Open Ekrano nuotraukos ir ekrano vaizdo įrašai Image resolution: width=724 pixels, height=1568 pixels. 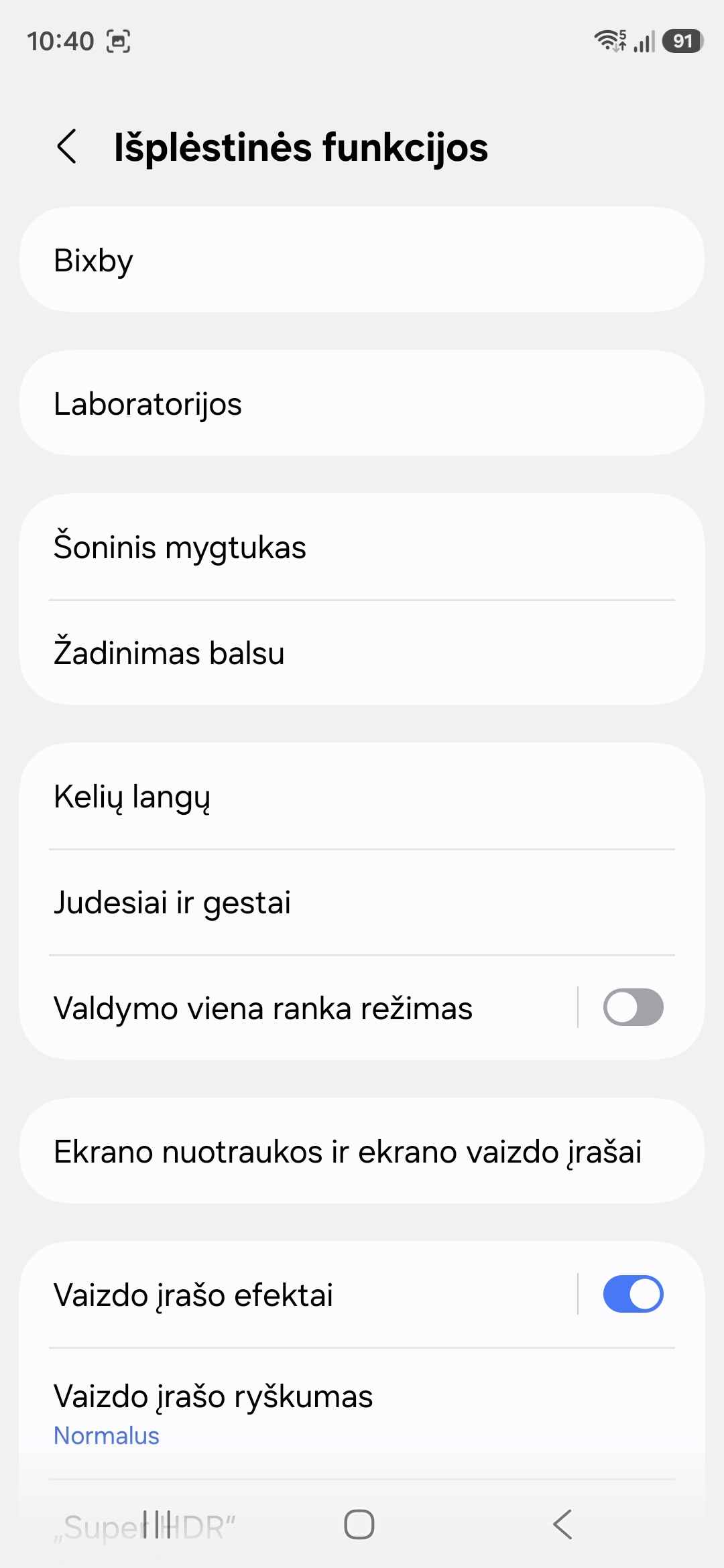coord(362,1151)
